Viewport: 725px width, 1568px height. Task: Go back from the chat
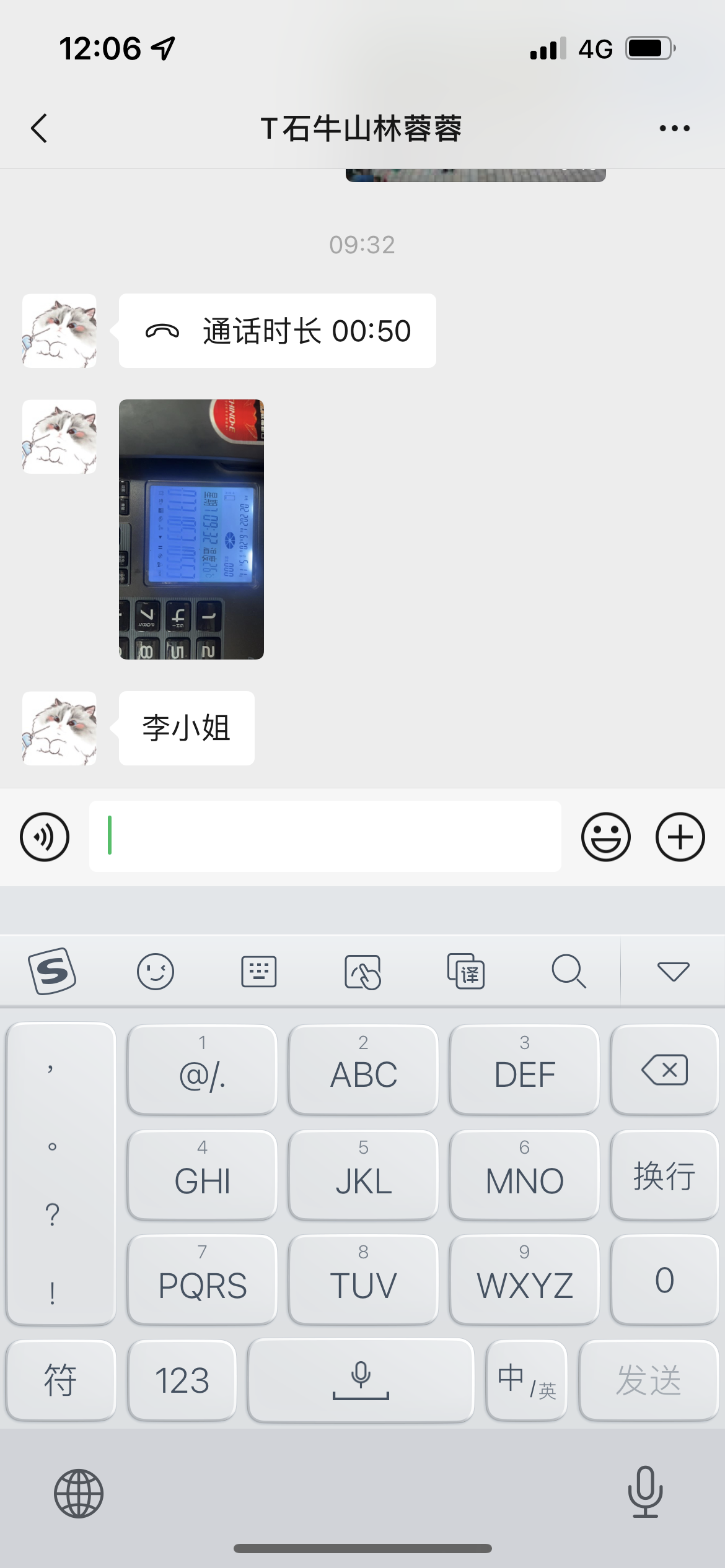39,128
